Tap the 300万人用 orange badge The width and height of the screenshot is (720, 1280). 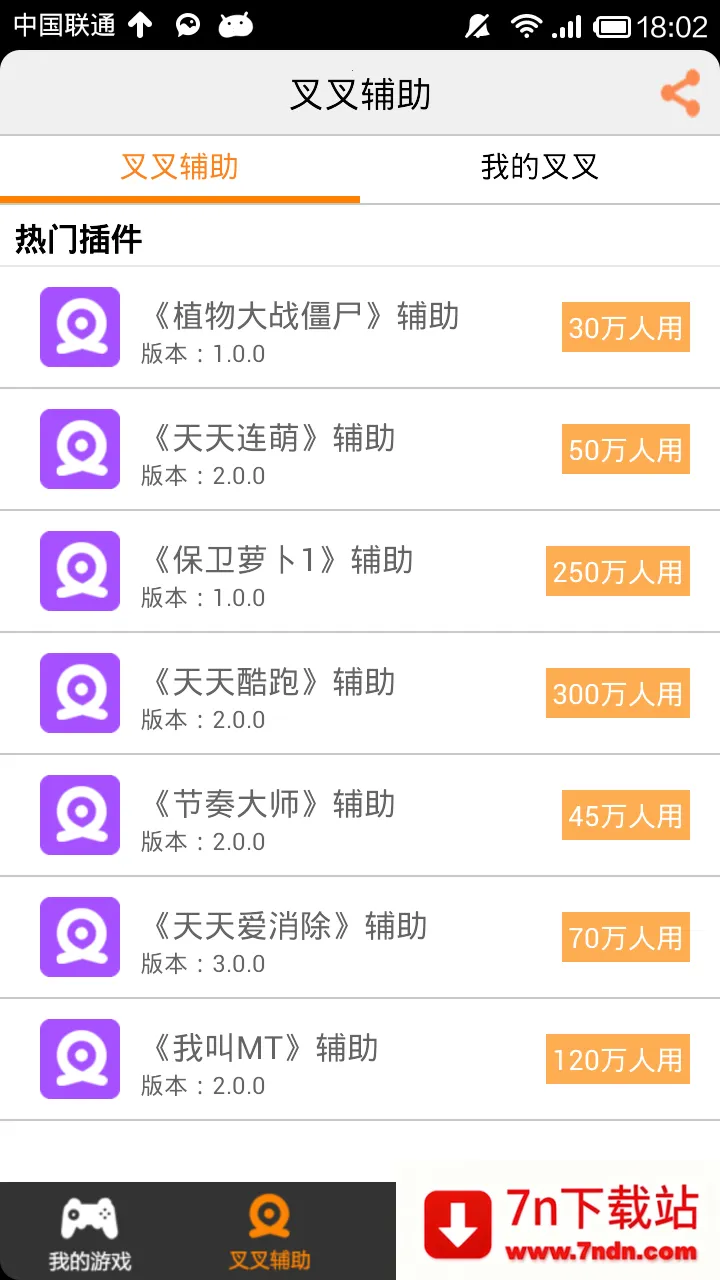[x=617, y=693]
